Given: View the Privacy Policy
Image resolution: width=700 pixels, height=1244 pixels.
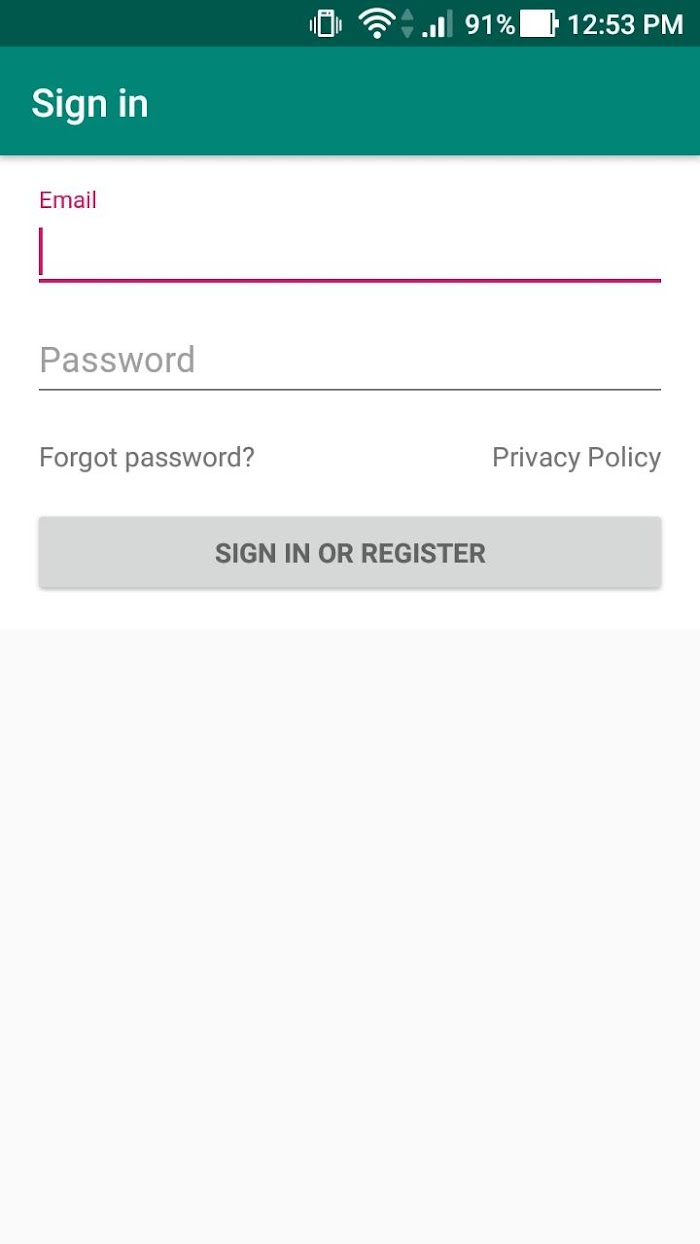Looking at the screenshot, I should pos(576,458).
